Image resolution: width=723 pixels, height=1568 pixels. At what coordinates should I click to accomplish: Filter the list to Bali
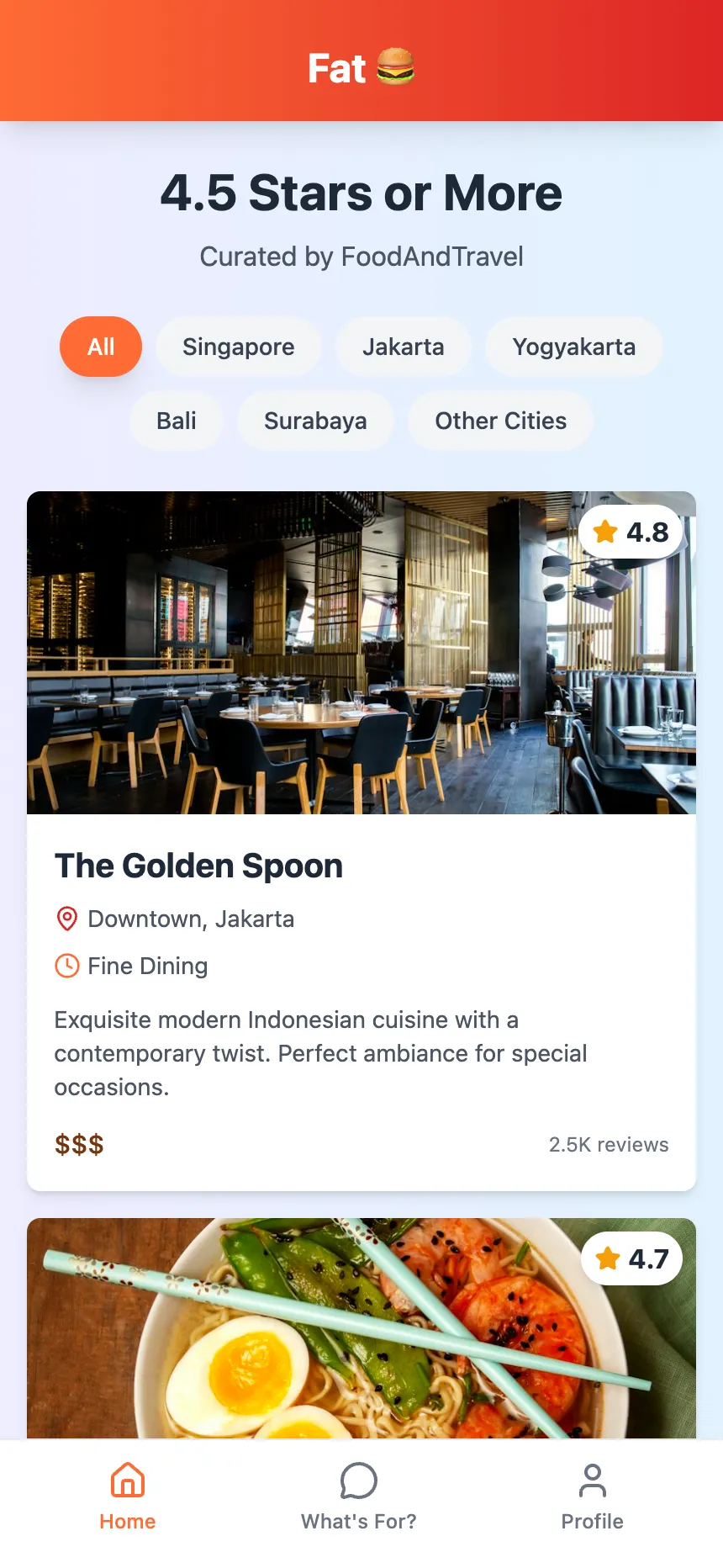(x=177, y=421)
